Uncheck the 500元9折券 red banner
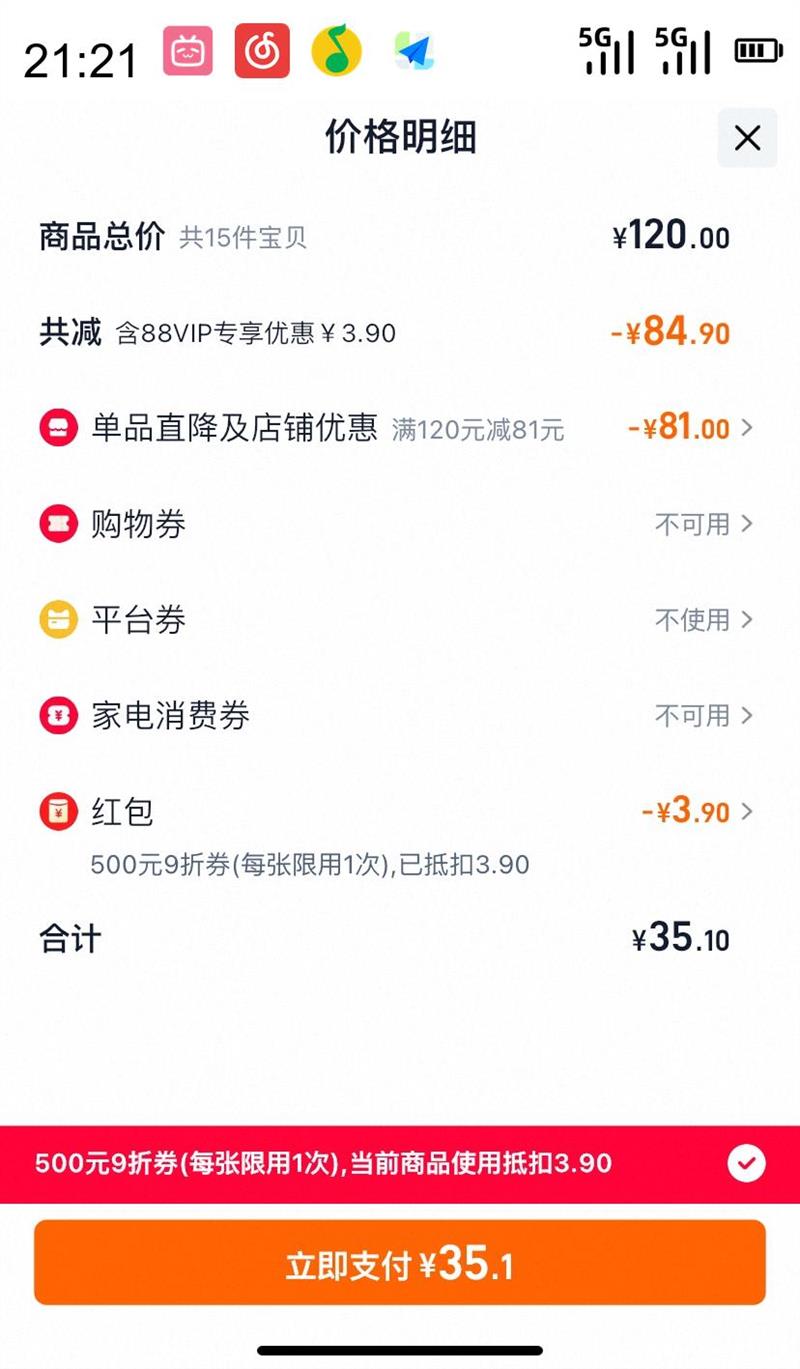The height and width of the screenshot is (1369, 800). coord(746,1163)
